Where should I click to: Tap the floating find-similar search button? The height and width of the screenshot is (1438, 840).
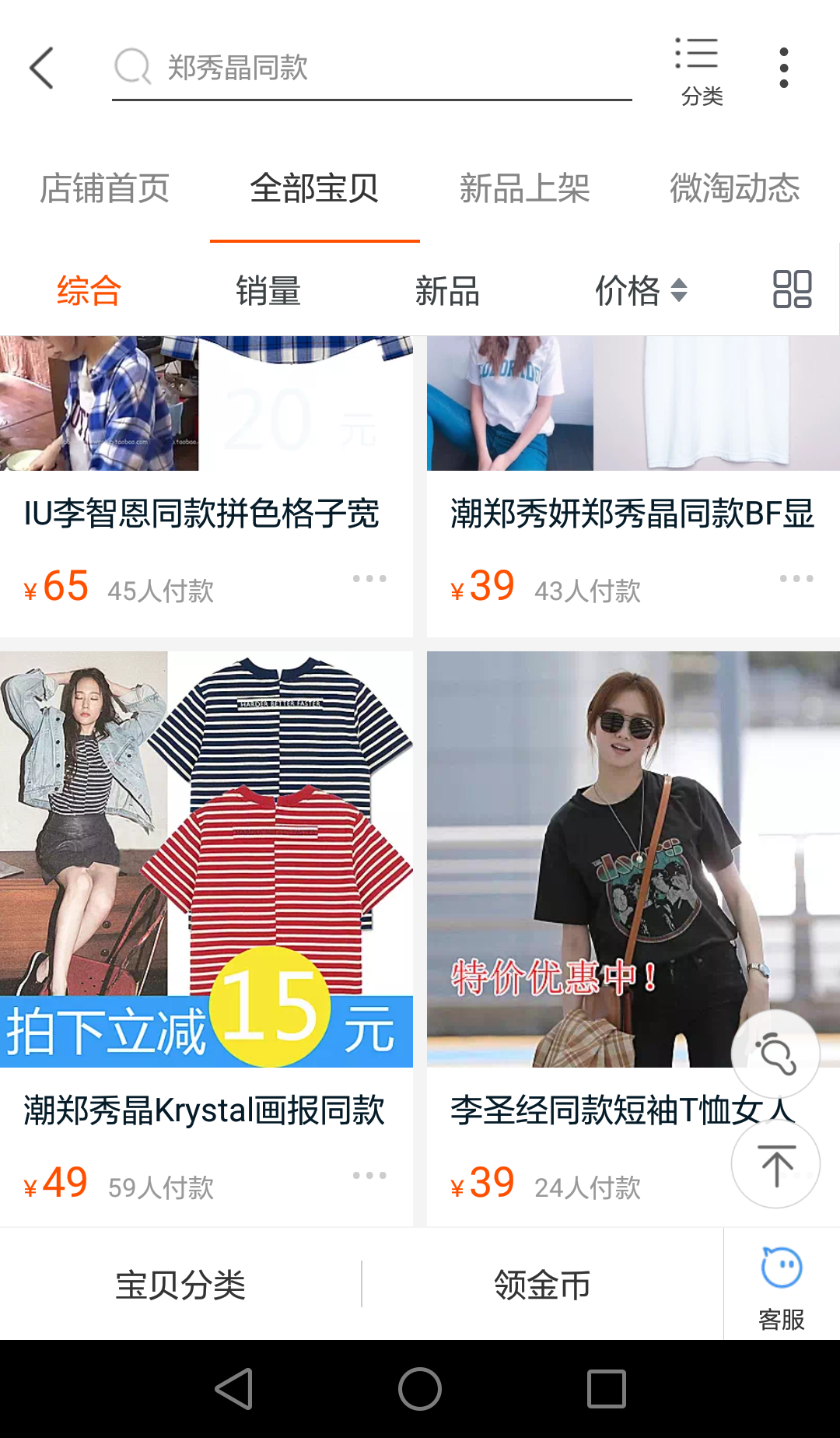[775, 1054]
